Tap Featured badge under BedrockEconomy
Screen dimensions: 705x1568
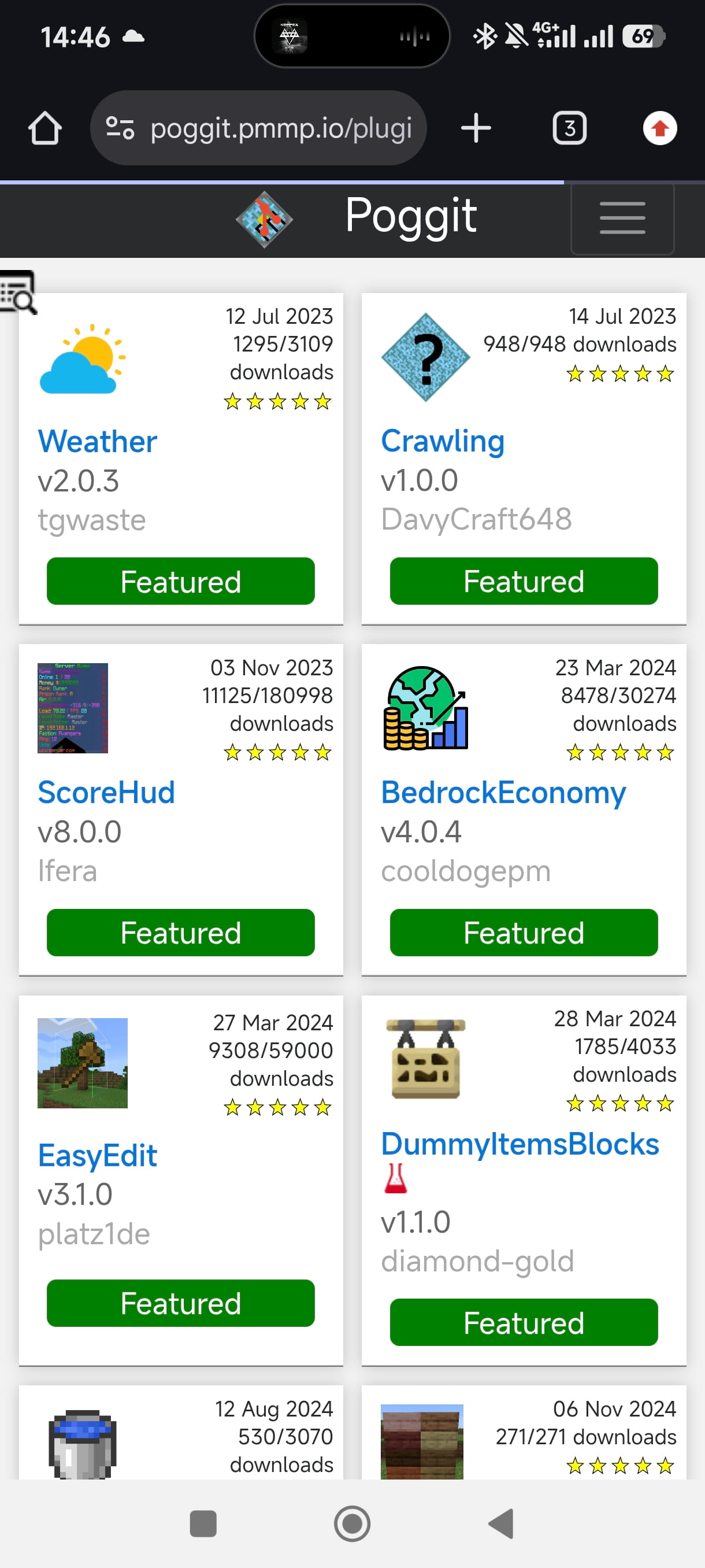(524, 933)
